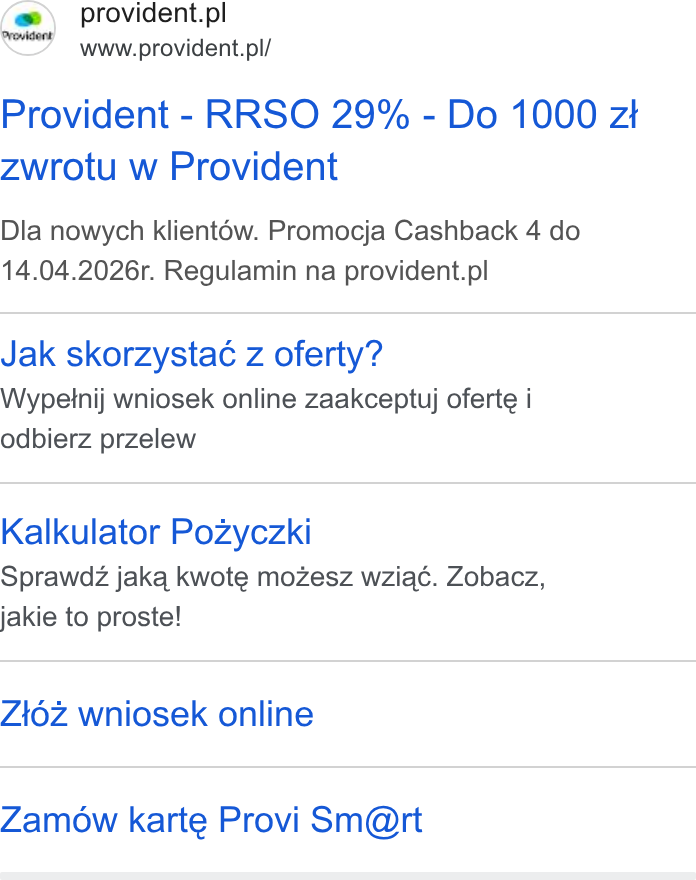Open Zamów kartę Provi Sm@rt
696x880 pixels.
tap(211, 820)
